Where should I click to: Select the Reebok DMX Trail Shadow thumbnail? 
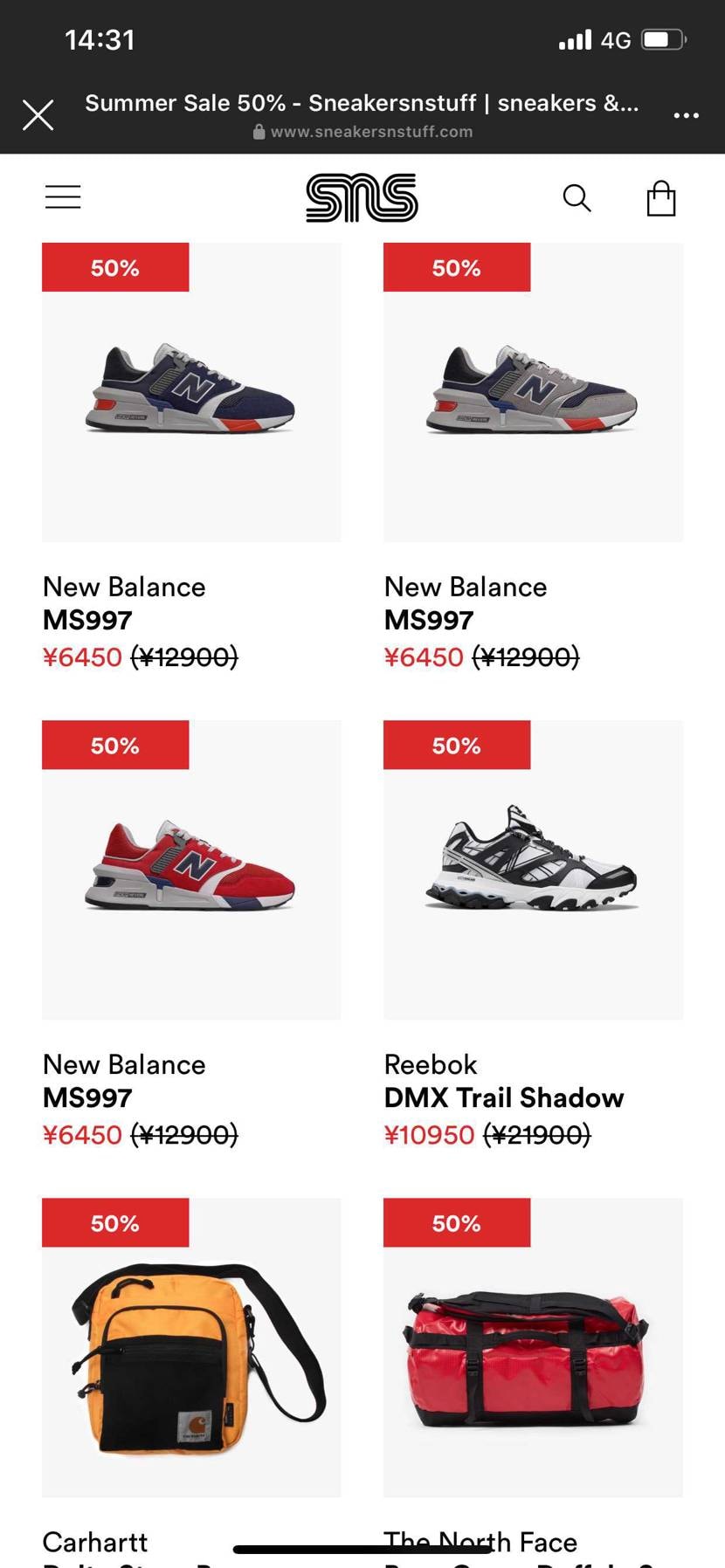click(x=533, y=869)
